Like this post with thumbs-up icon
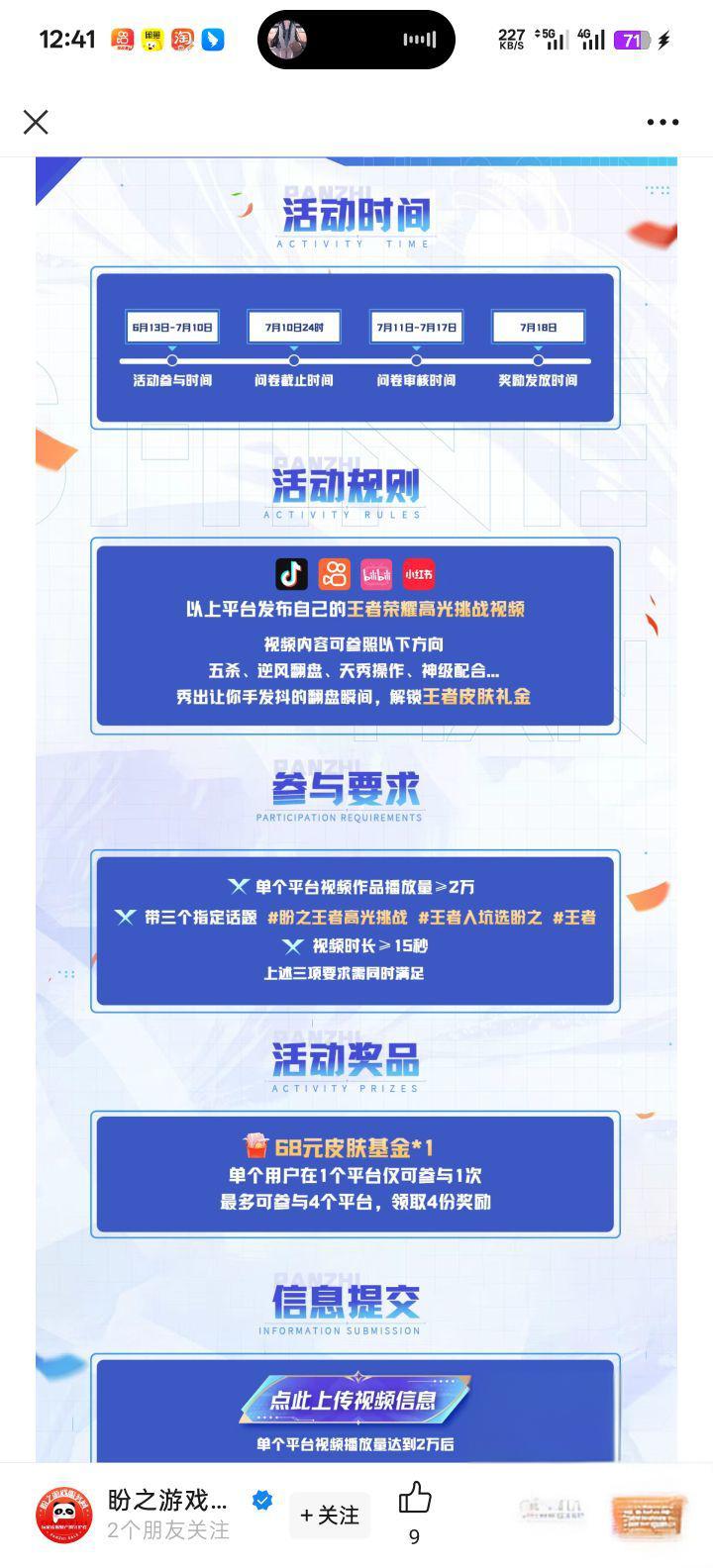This screenshot has height=1568, width=713. (414, 1499)
